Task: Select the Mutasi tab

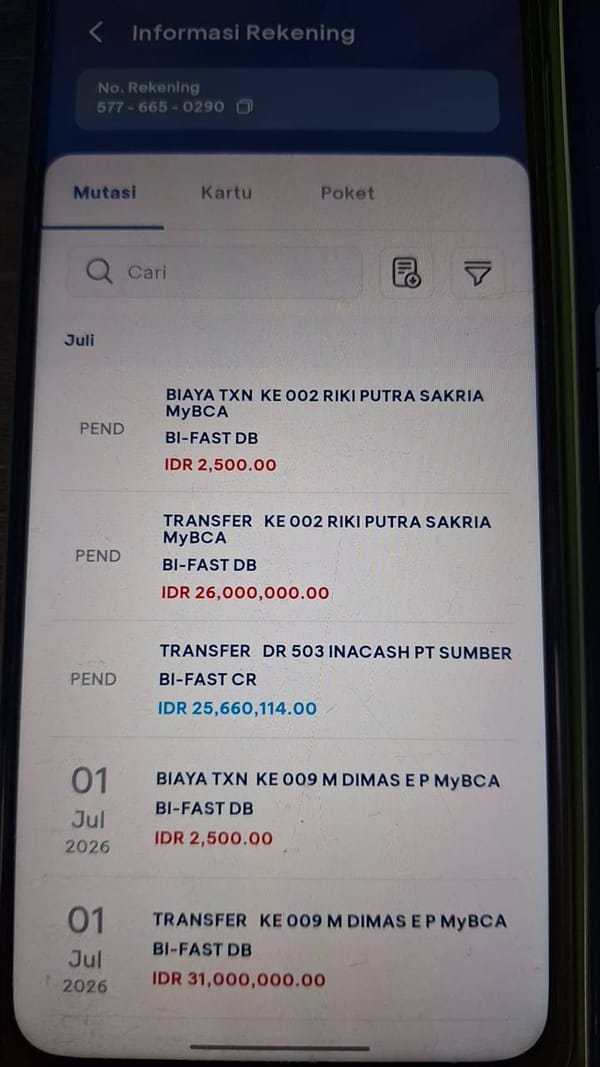Action: coord(105,193)
